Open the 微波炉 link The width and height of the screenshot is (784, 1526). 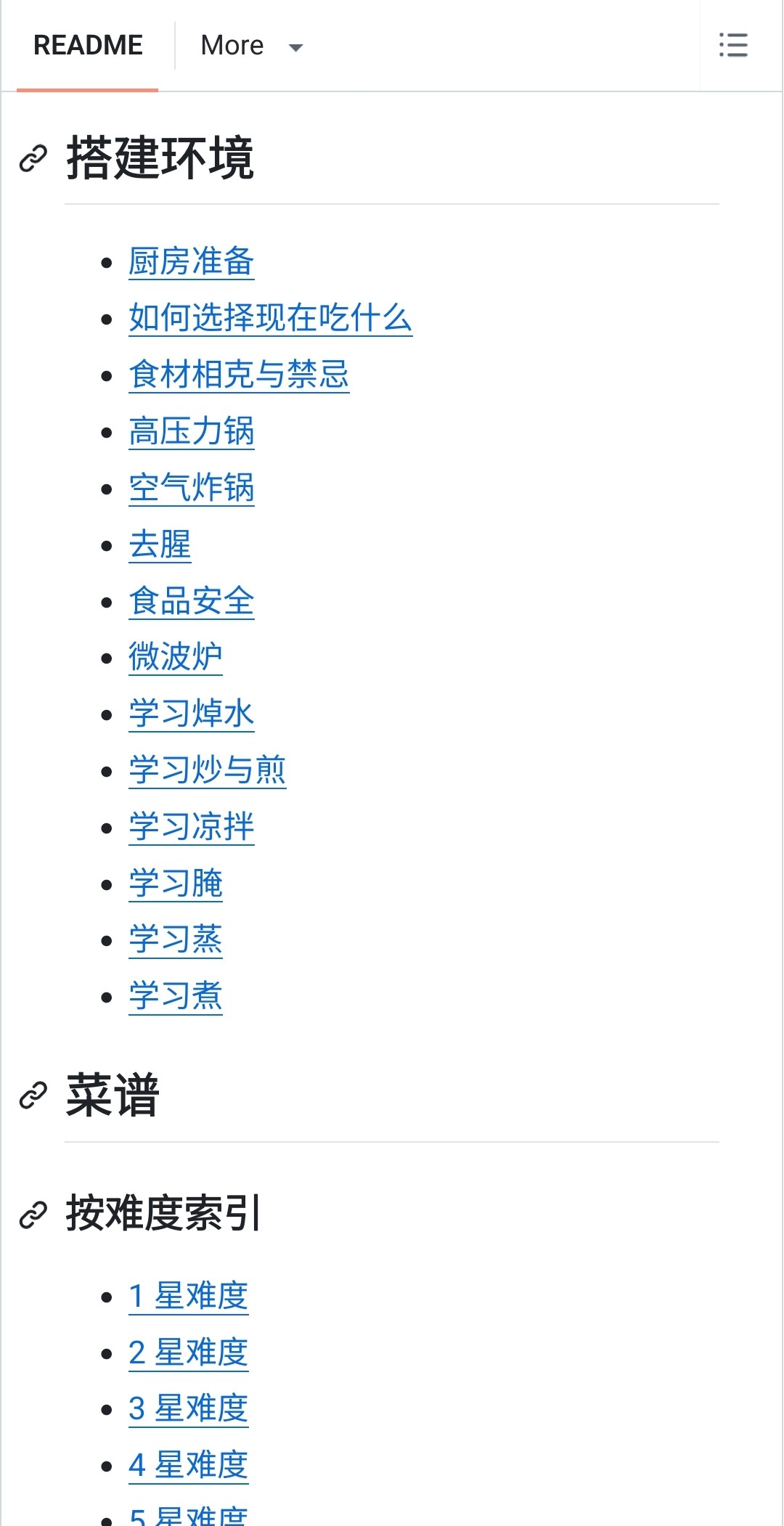(x=176, y=658)
